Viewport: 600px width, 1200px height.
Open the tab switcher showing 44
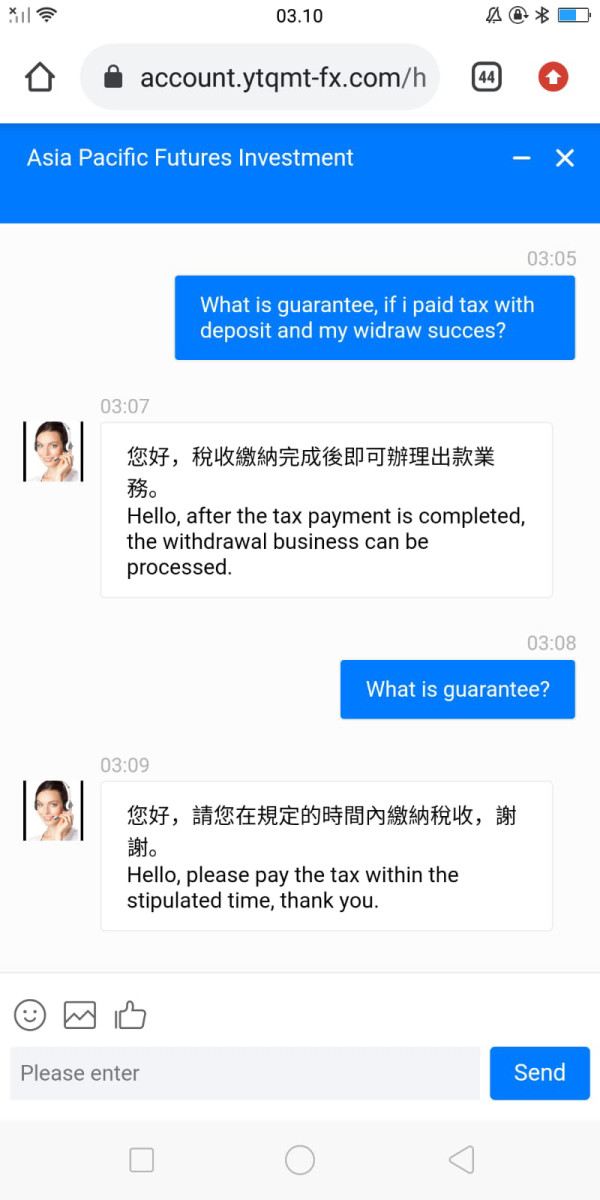[x=486, y=77]
